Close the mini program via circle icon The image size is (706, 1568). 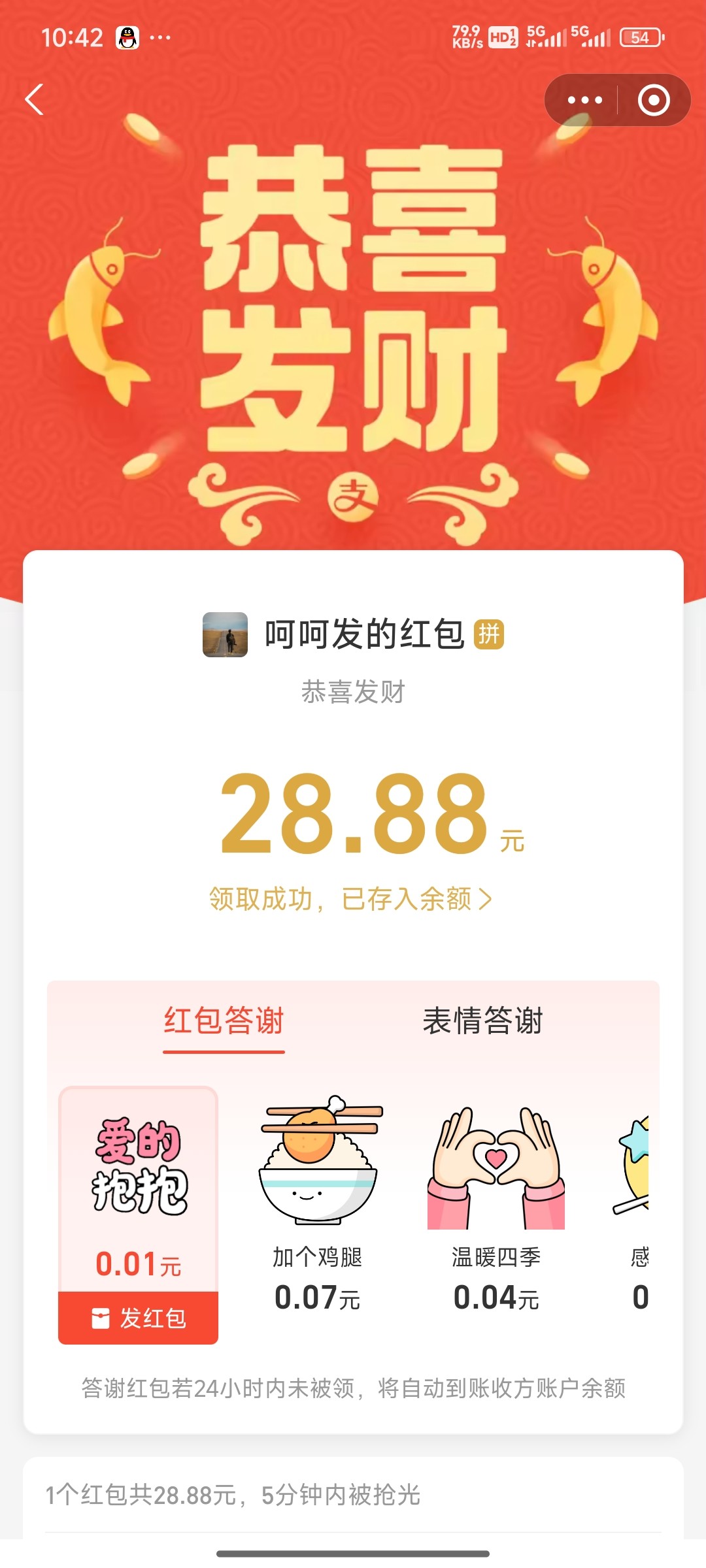(x=654, y=100)
